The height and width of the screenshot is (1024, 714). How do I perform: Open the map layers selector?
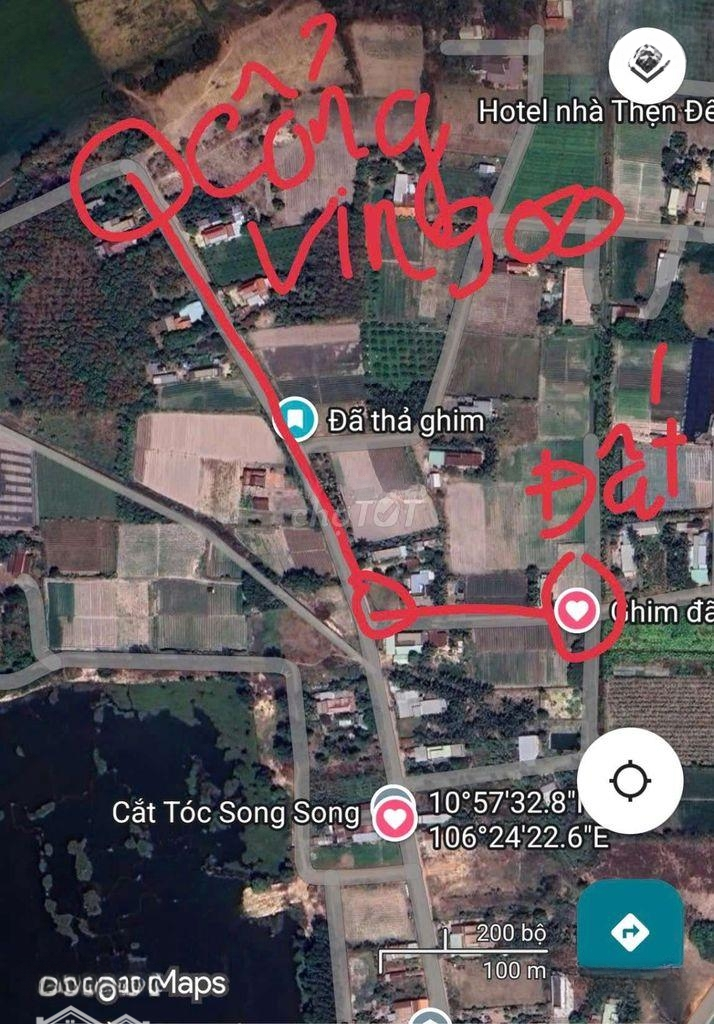click(x=640, y=62)
